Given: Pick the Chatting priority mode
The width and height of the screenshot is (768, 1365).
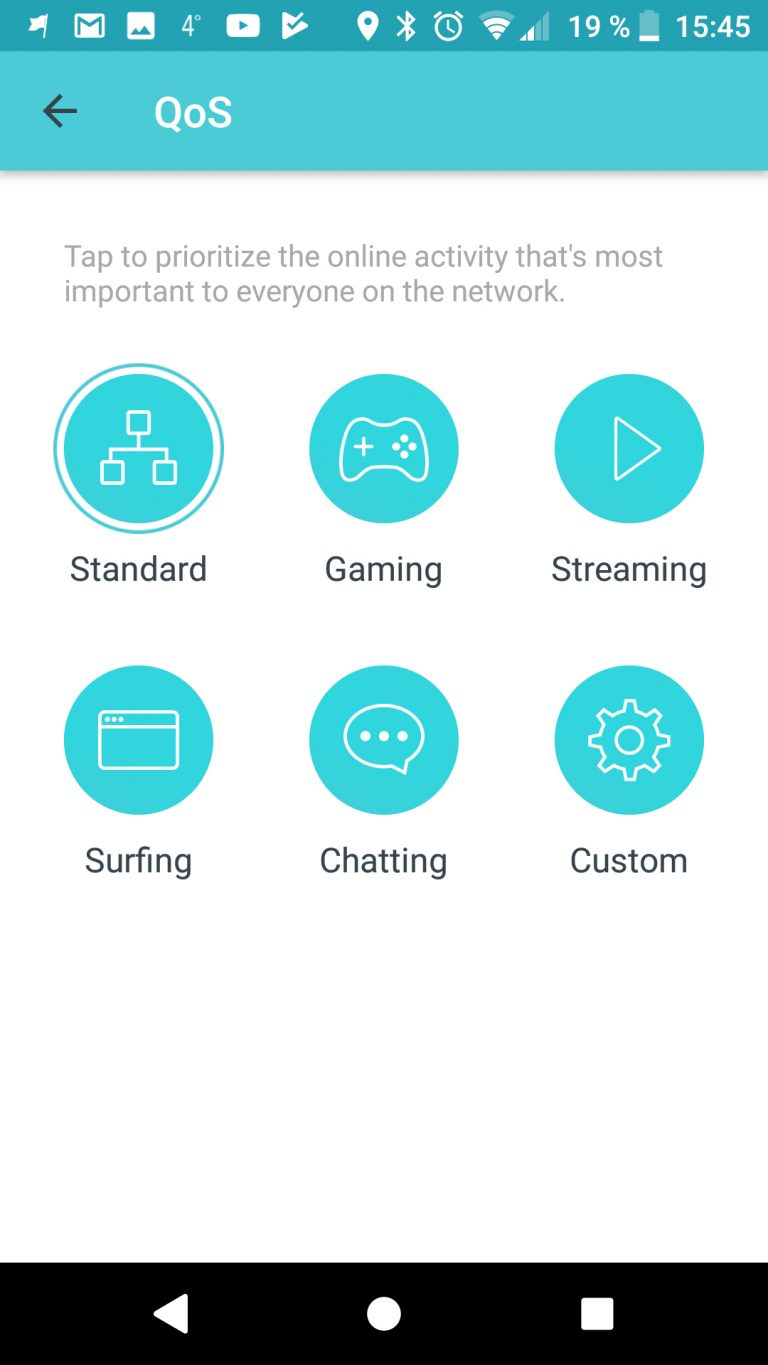Looking at the screenshot, I should coord(384,740).
